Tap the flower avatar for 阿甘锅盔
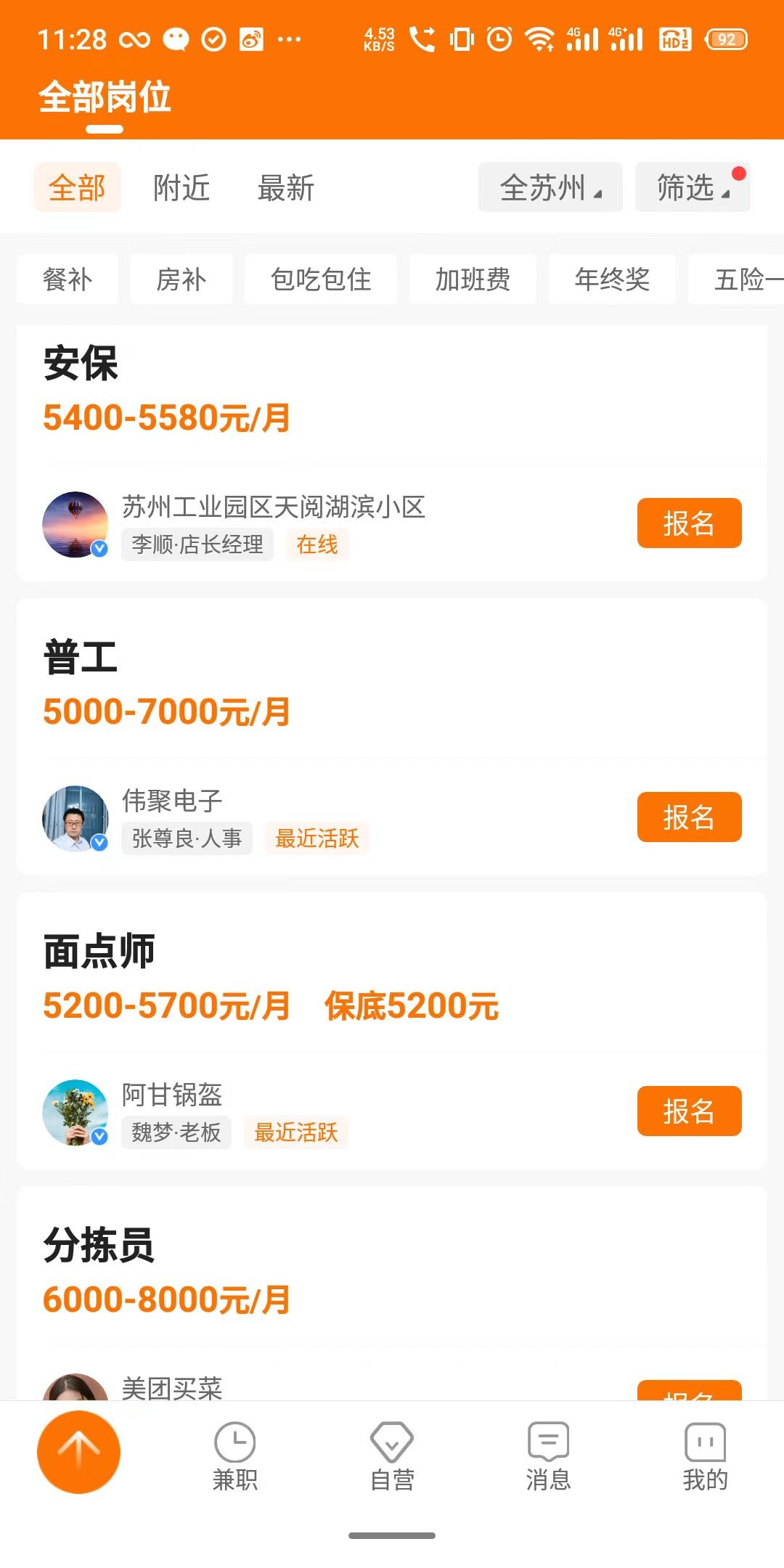This screenshot has height=1568, width=784. [75, 1113]
